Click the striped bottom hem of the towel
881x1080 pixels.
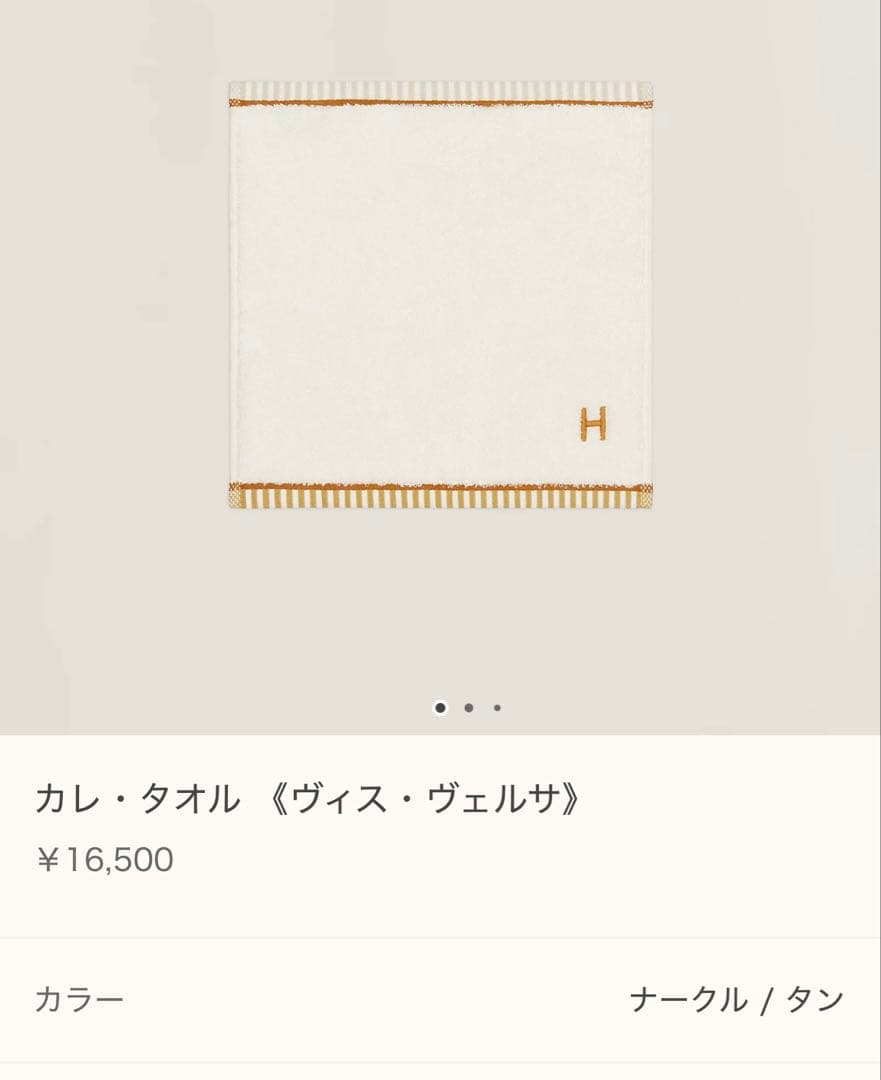pyautogui.click(x=440, y=497)
